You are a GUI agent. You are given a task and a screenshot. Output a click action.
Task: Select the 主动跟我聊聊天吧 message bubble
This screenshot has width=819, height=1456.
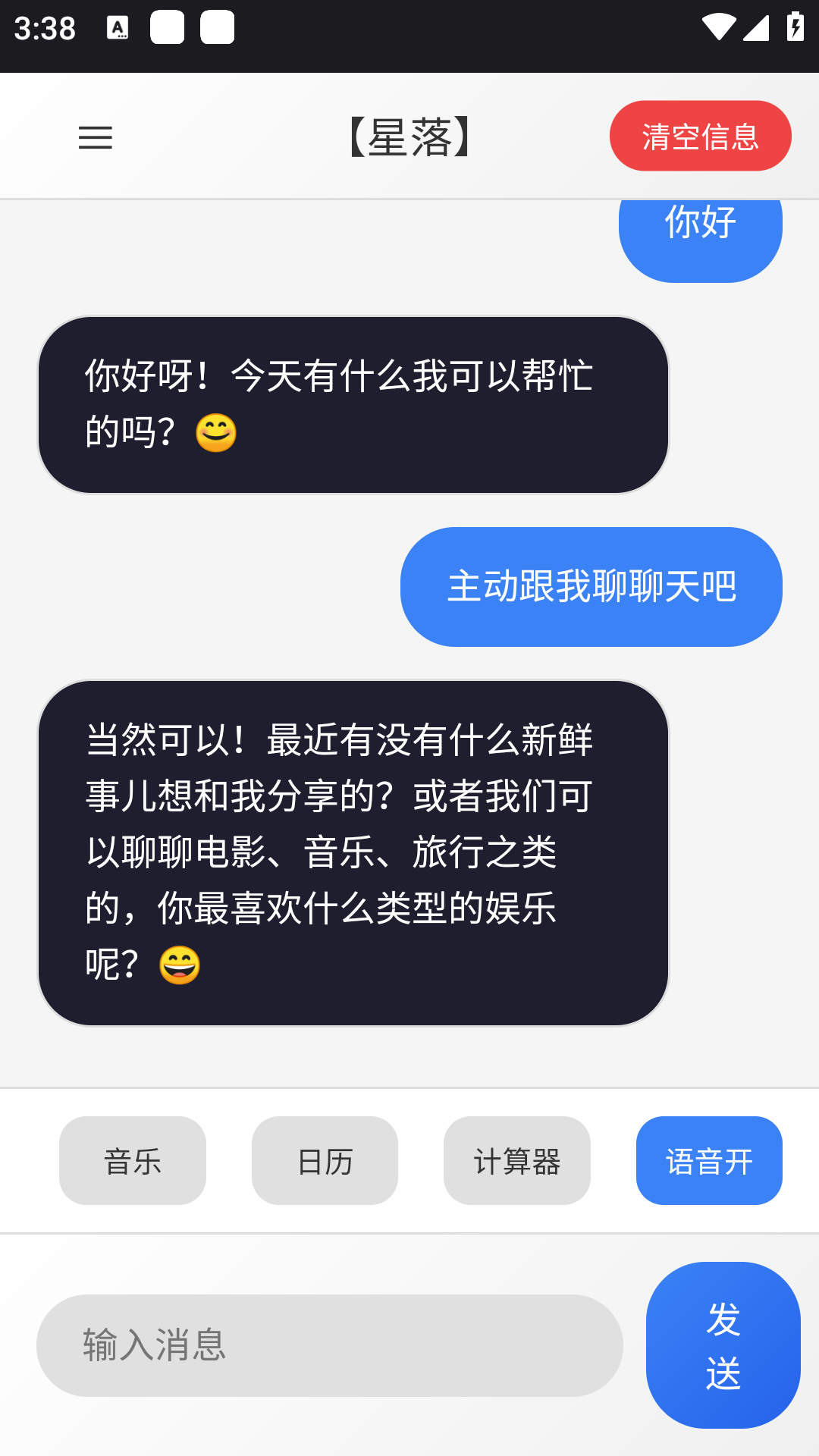coord(592,586)
